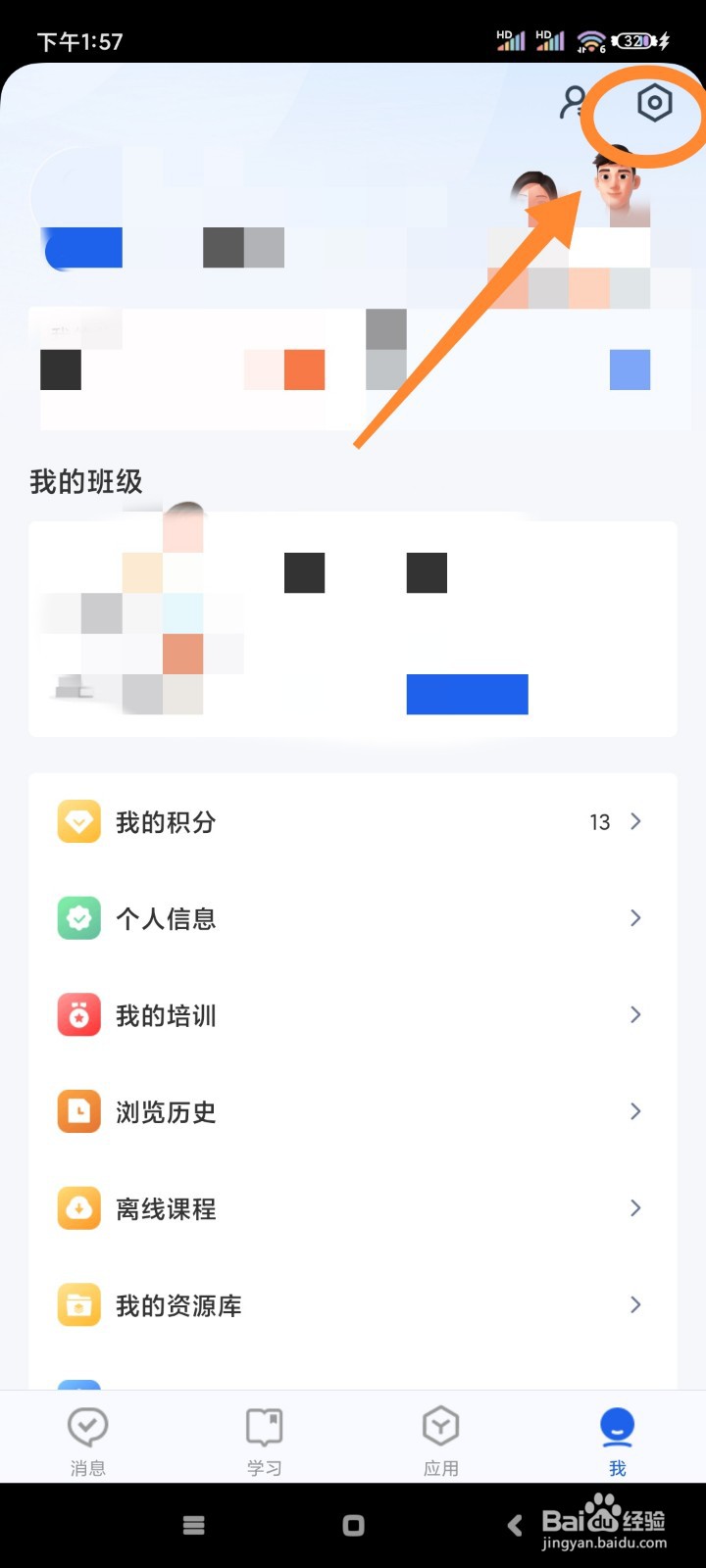
Task: Open 我的资源库 via its folder icon
Action: pos(78,1304)
